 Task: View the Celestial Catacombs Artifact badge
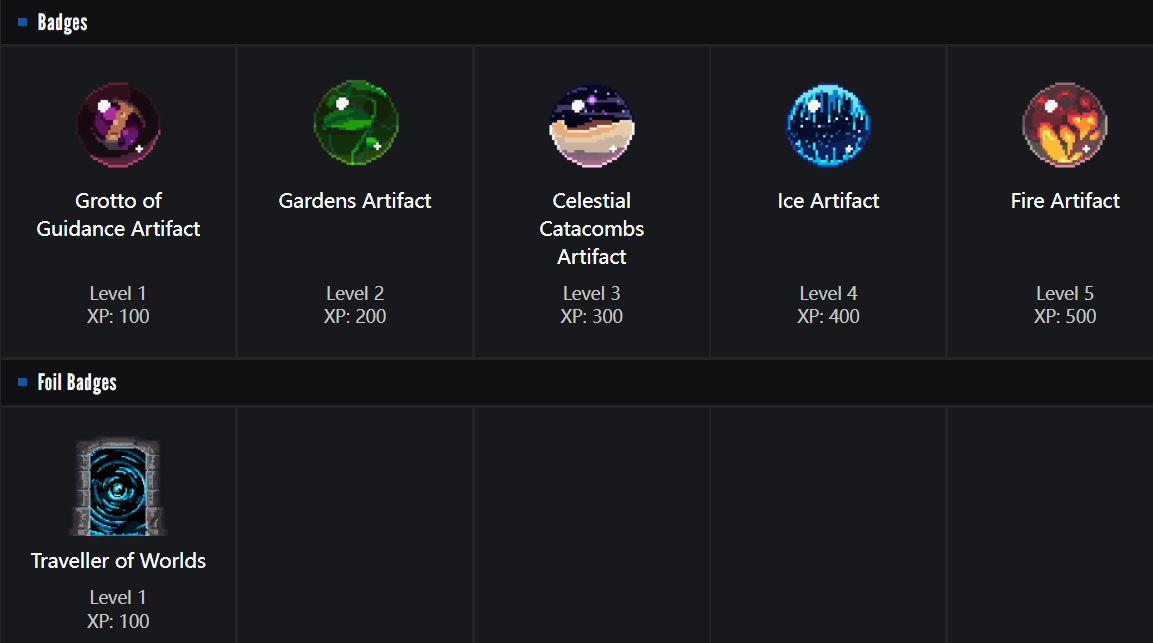click(x=591, y=125)
